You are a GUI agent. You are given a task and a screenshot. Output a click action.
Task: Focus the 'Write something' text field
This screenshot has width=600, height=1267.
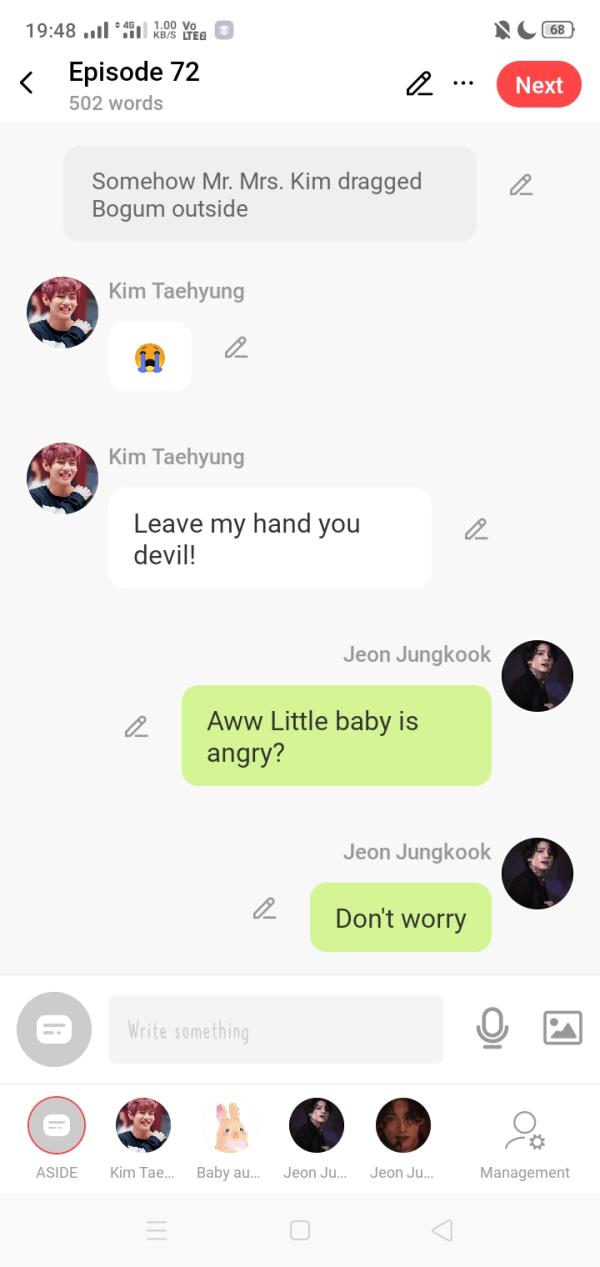click(275, 1030)
